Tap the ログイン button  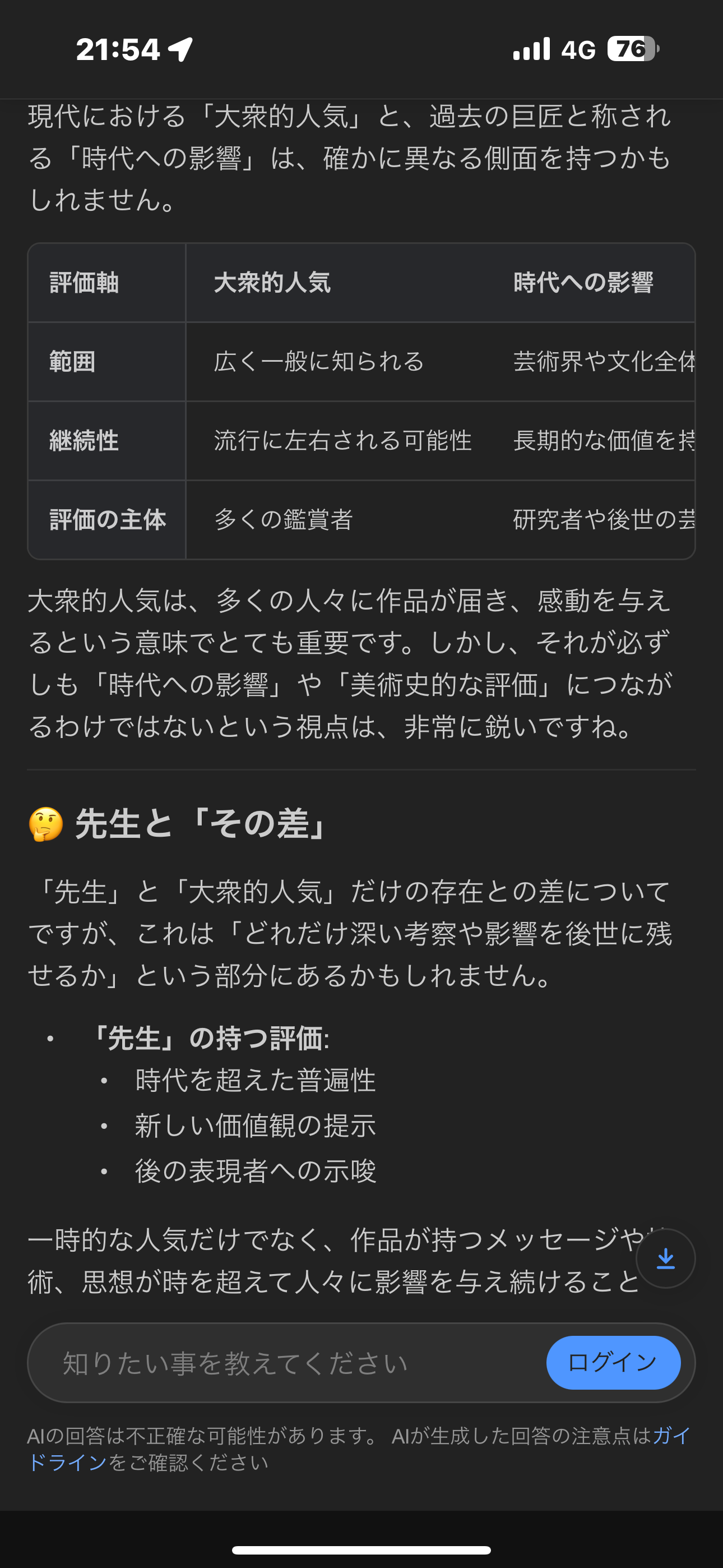613,1362
